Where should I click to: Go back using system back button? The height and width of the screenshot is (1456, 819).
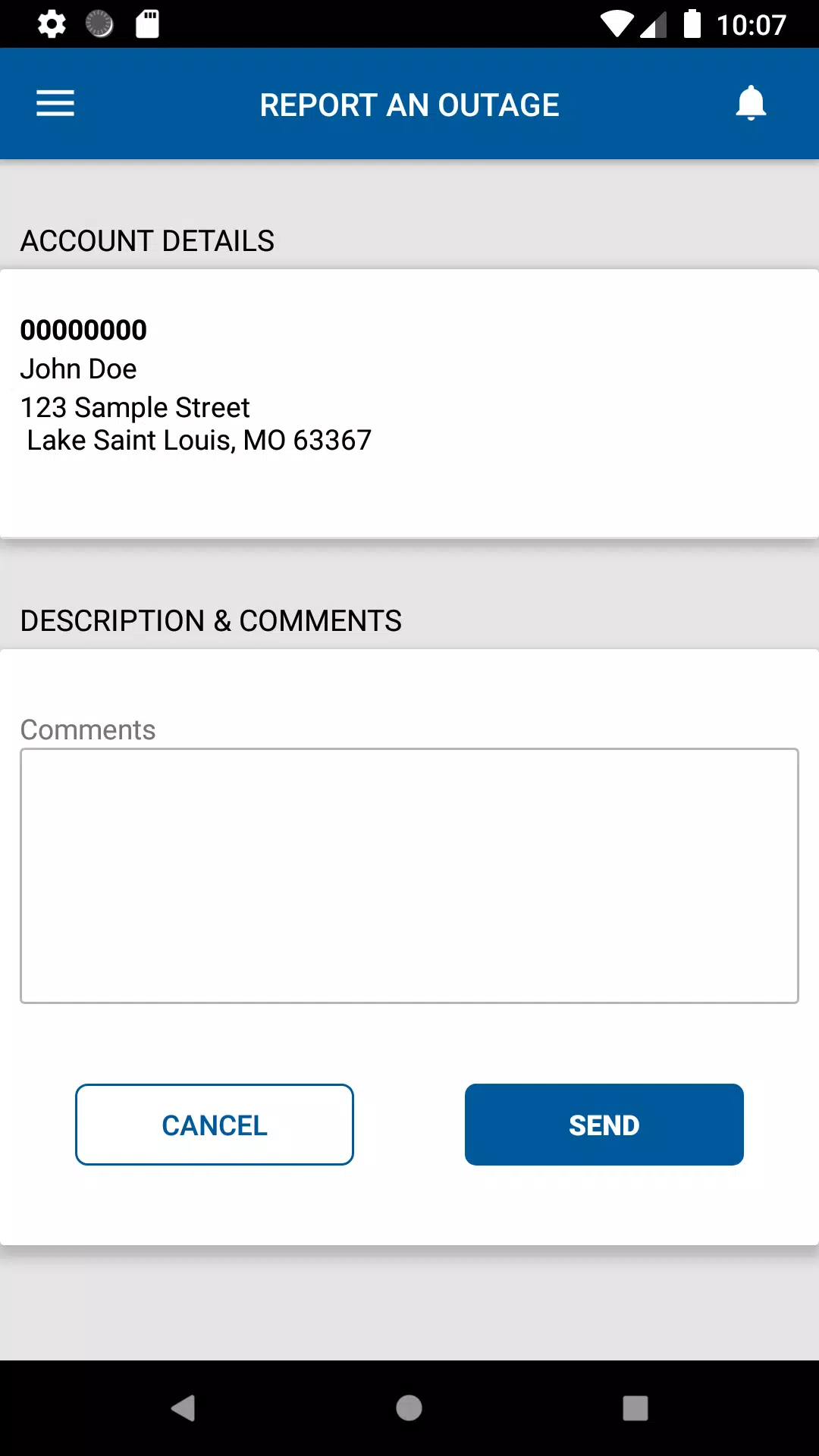[184, 1408]
